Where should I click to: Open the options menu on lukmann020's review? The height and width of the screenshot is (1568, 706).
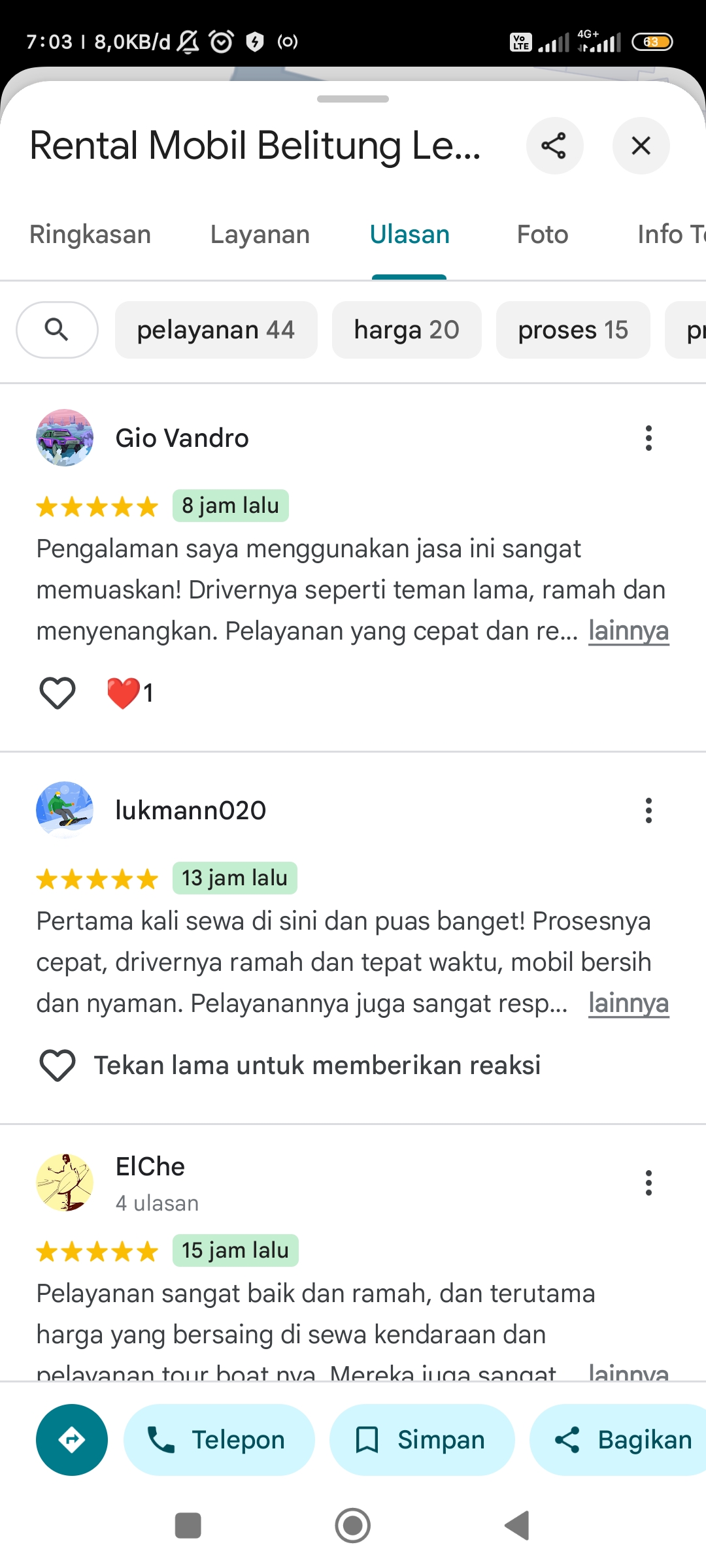coord(648,811)
